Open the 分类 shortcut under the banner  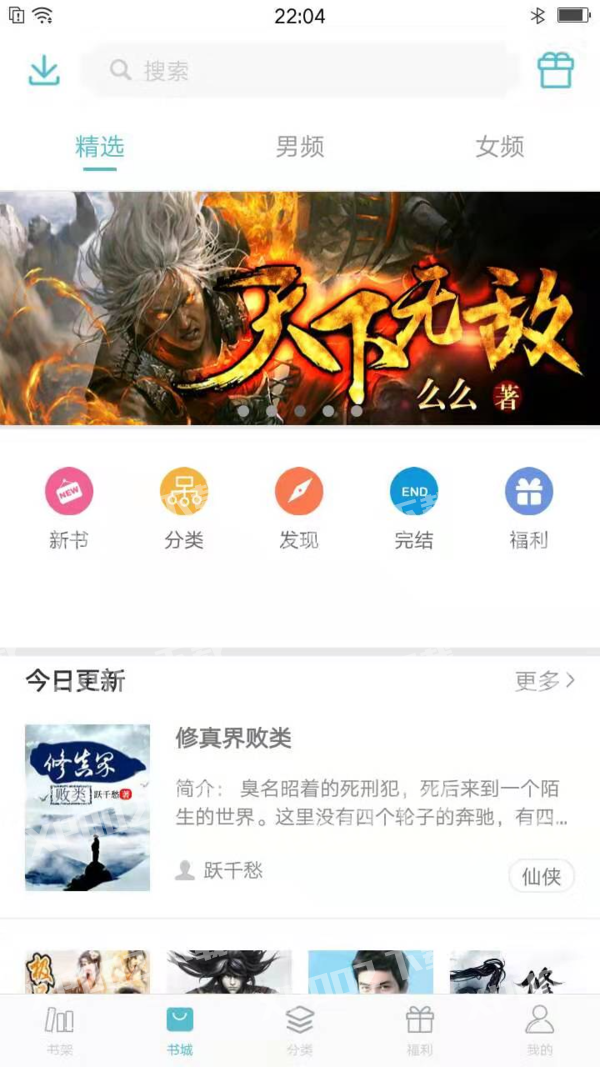coord(184,508)
